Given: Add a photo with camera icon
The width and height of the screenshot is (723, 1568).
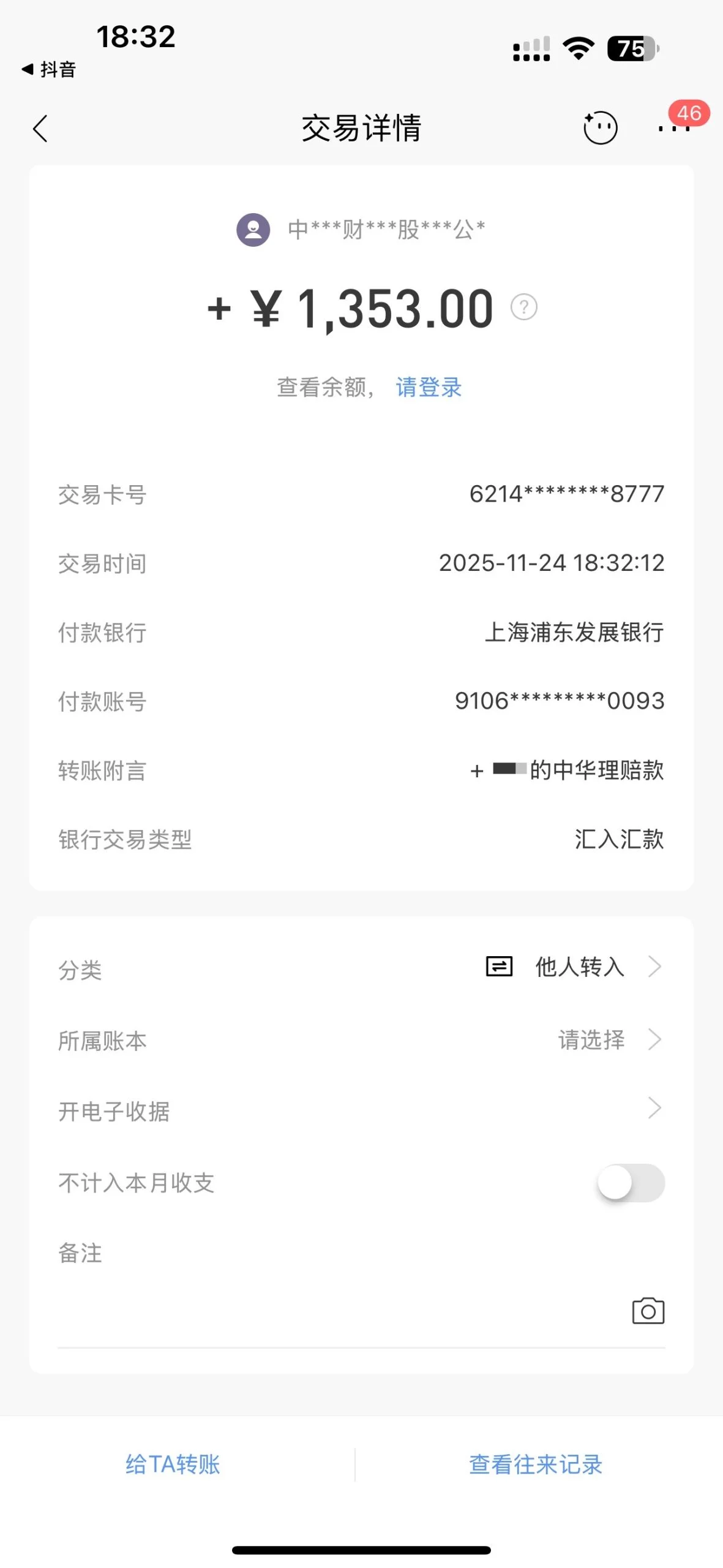Looking at the screenshot, I should [648, 1311].
